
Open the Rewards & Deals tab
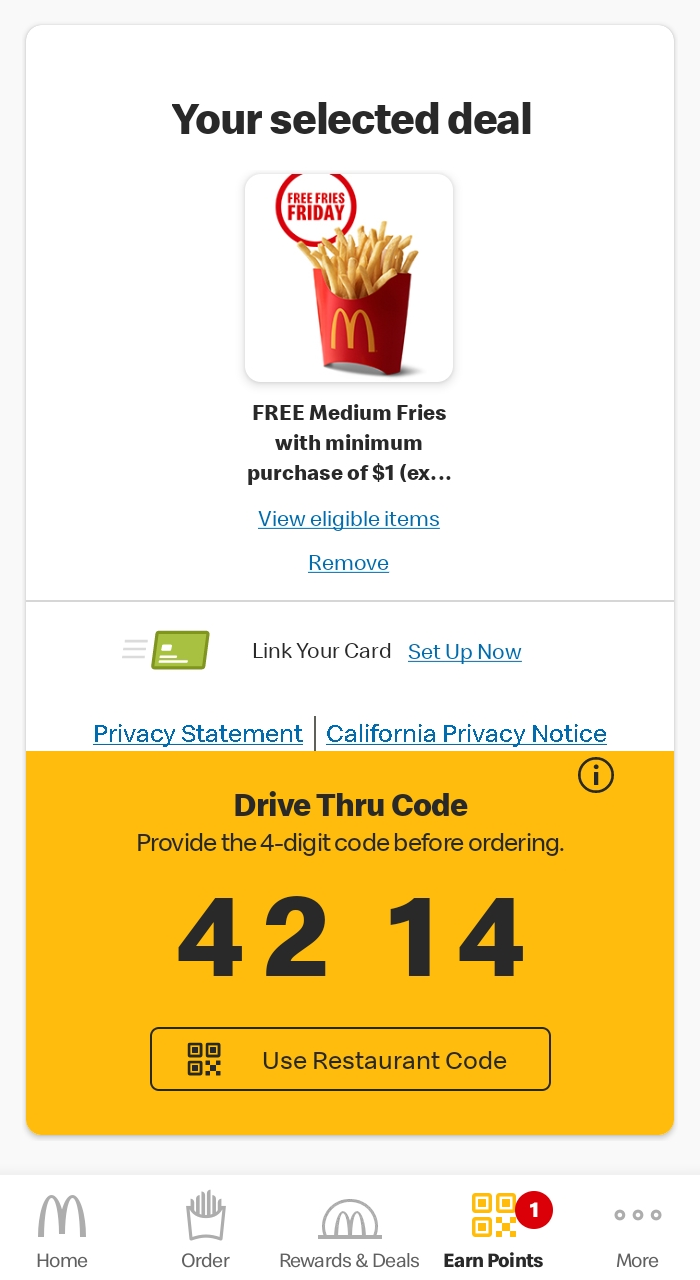[x=349, y=1229]
